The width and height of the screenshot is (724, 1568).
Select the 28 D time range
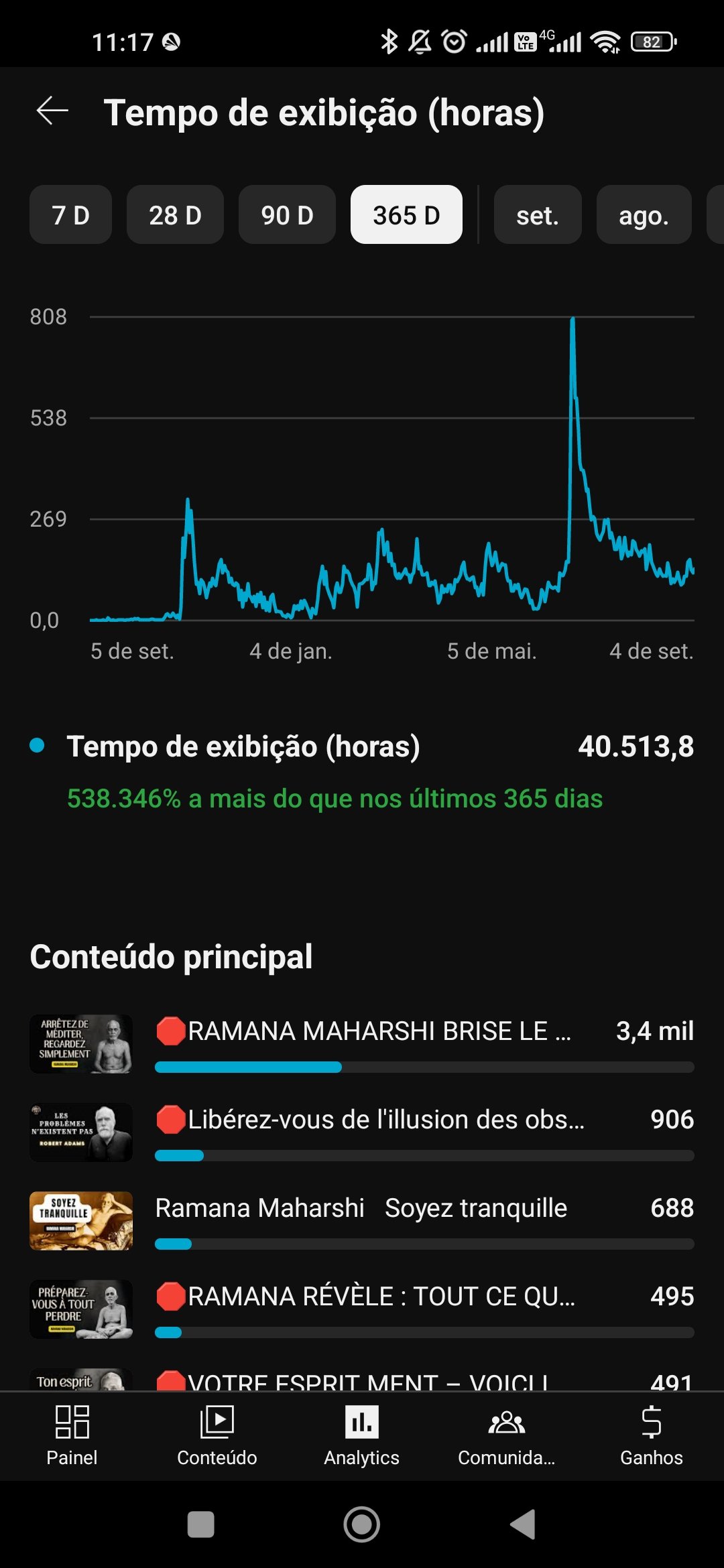click(x=175, y=215)
